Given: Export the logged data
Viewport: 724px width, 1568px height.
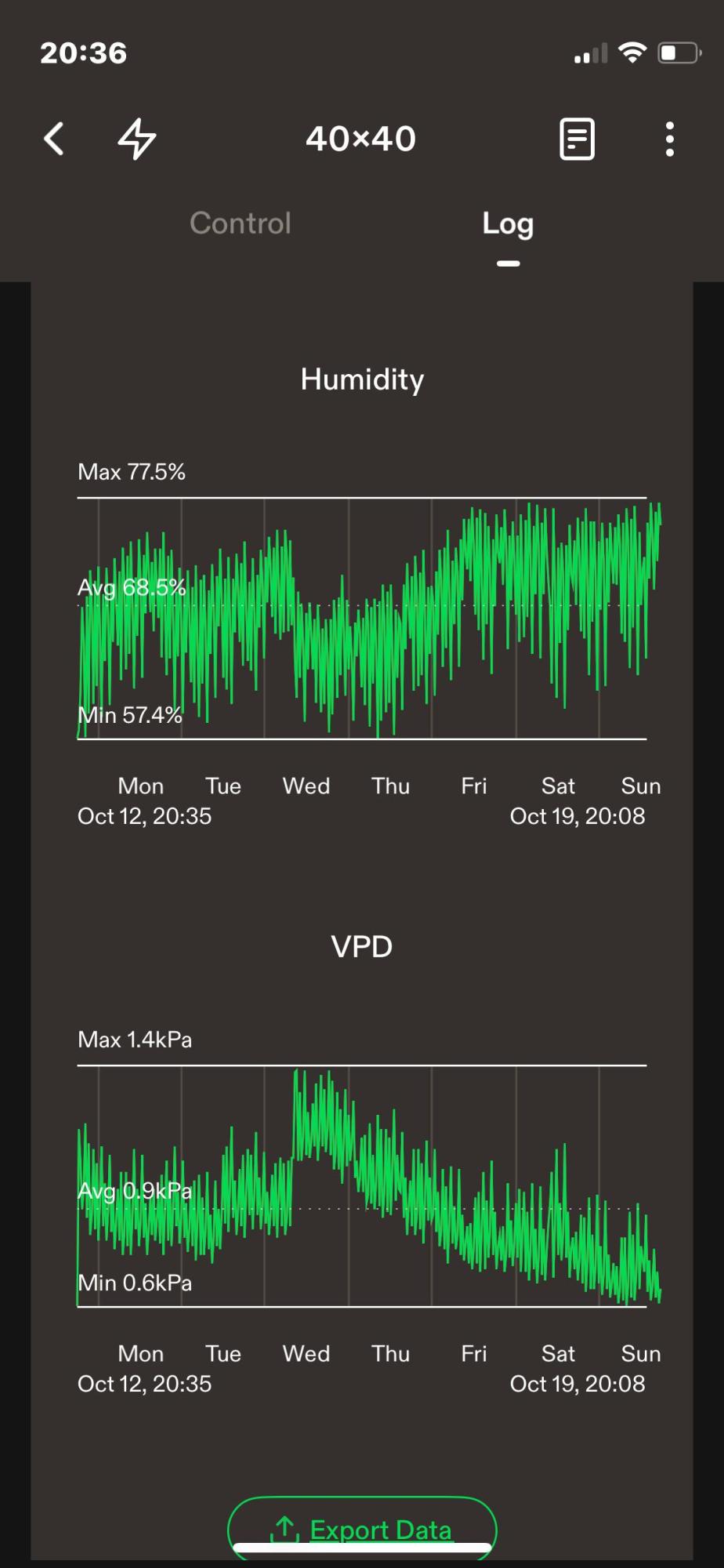Looking at the screenshot, I should [x=362, y=1528].
